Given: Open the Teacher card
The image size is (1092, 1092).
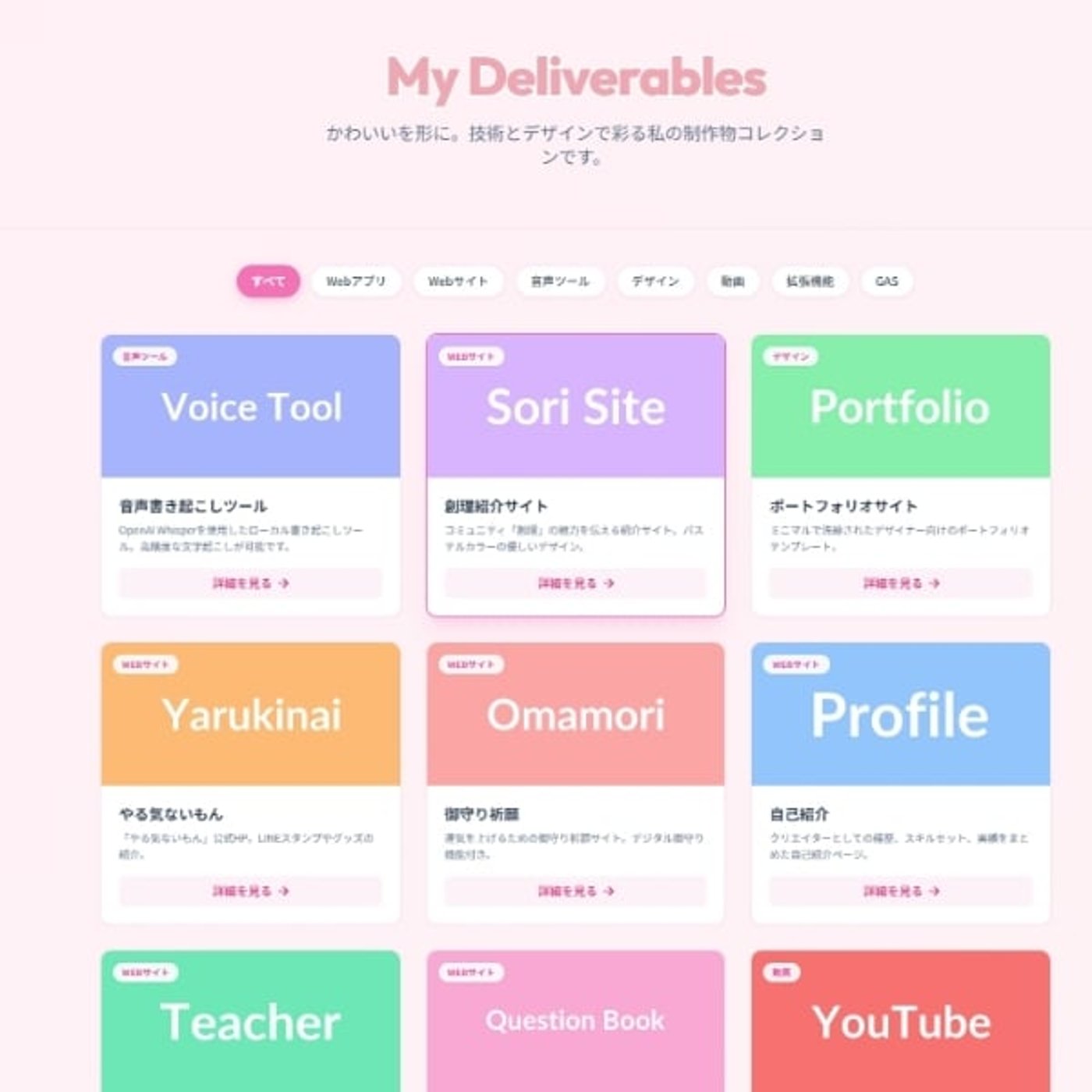Looking at the screenshot, I should pos(250,1022).
